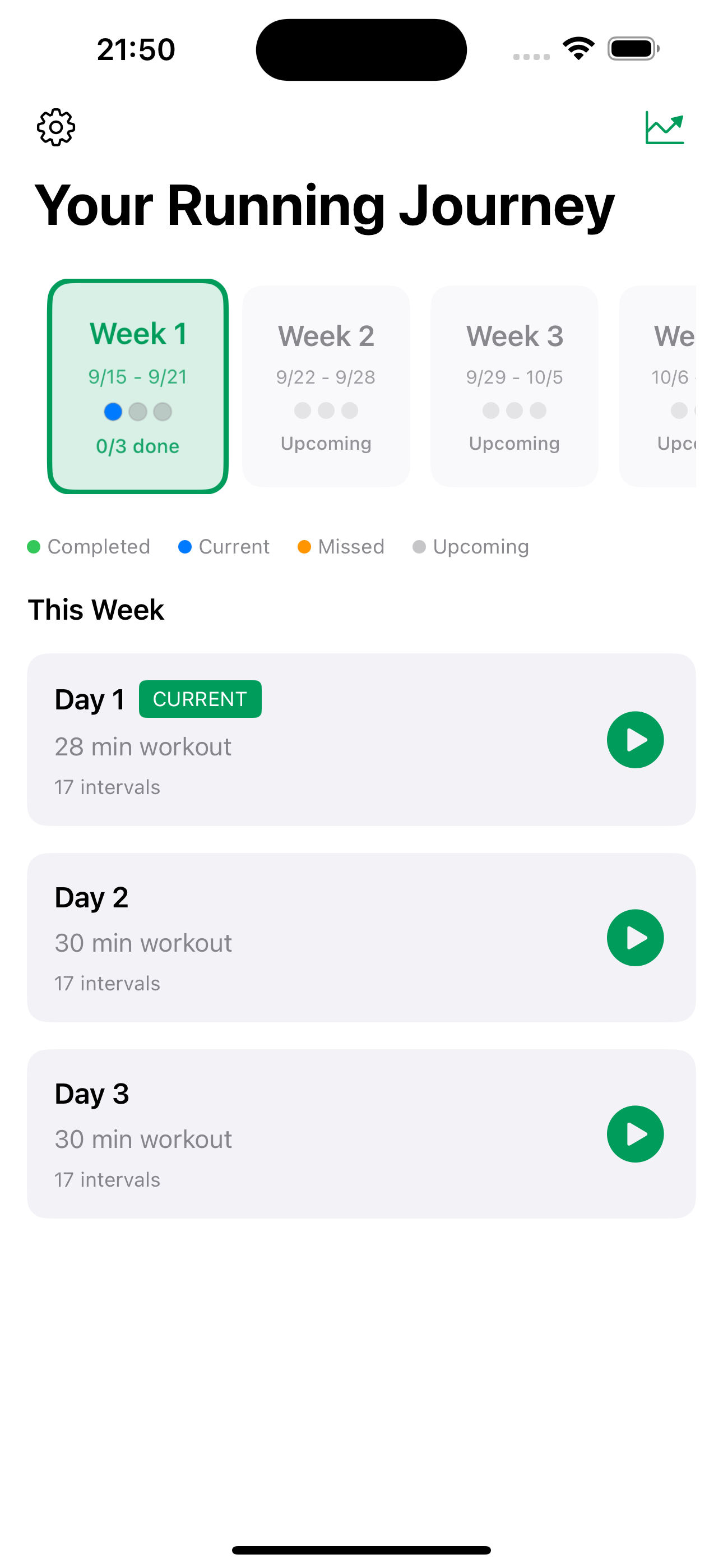Viewport: 723px width, 1568px height.
Task: Click the first gray progress dot under Week 2
Action: (303, 411)
